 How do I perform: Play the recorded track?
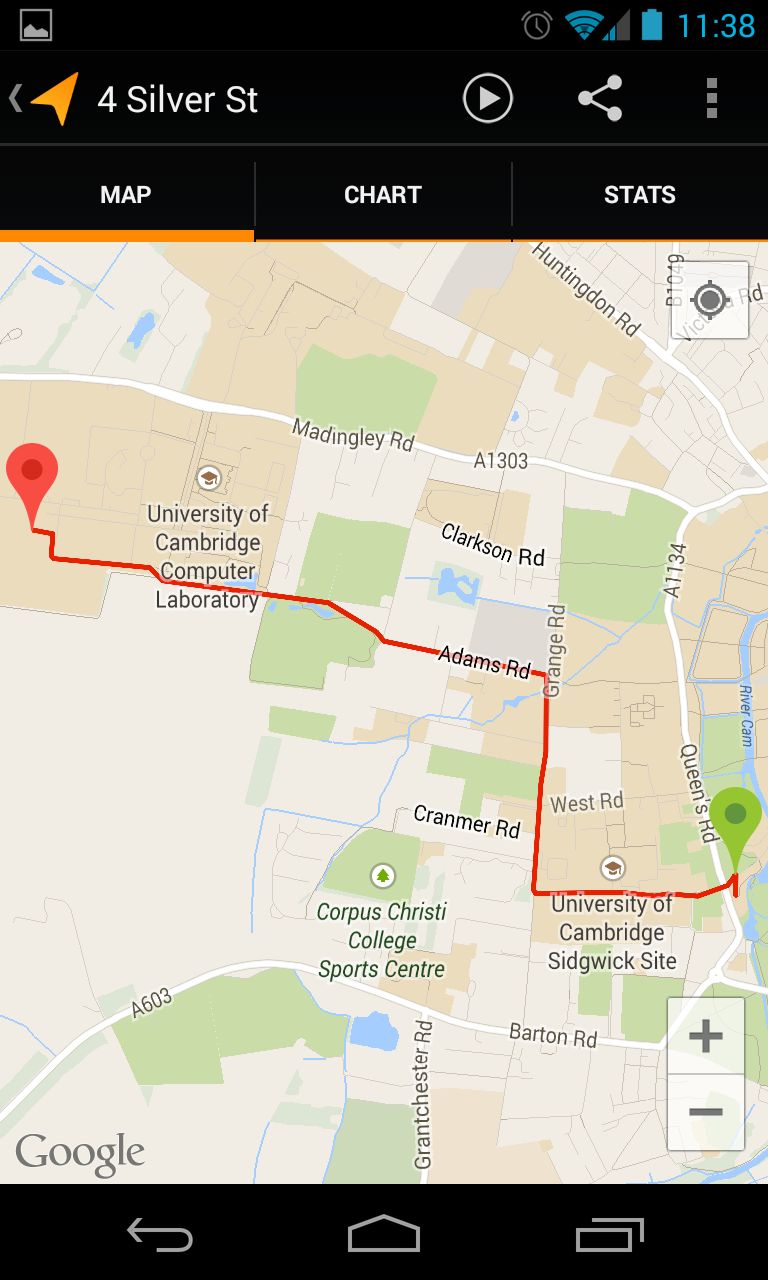tap(488, 99)
